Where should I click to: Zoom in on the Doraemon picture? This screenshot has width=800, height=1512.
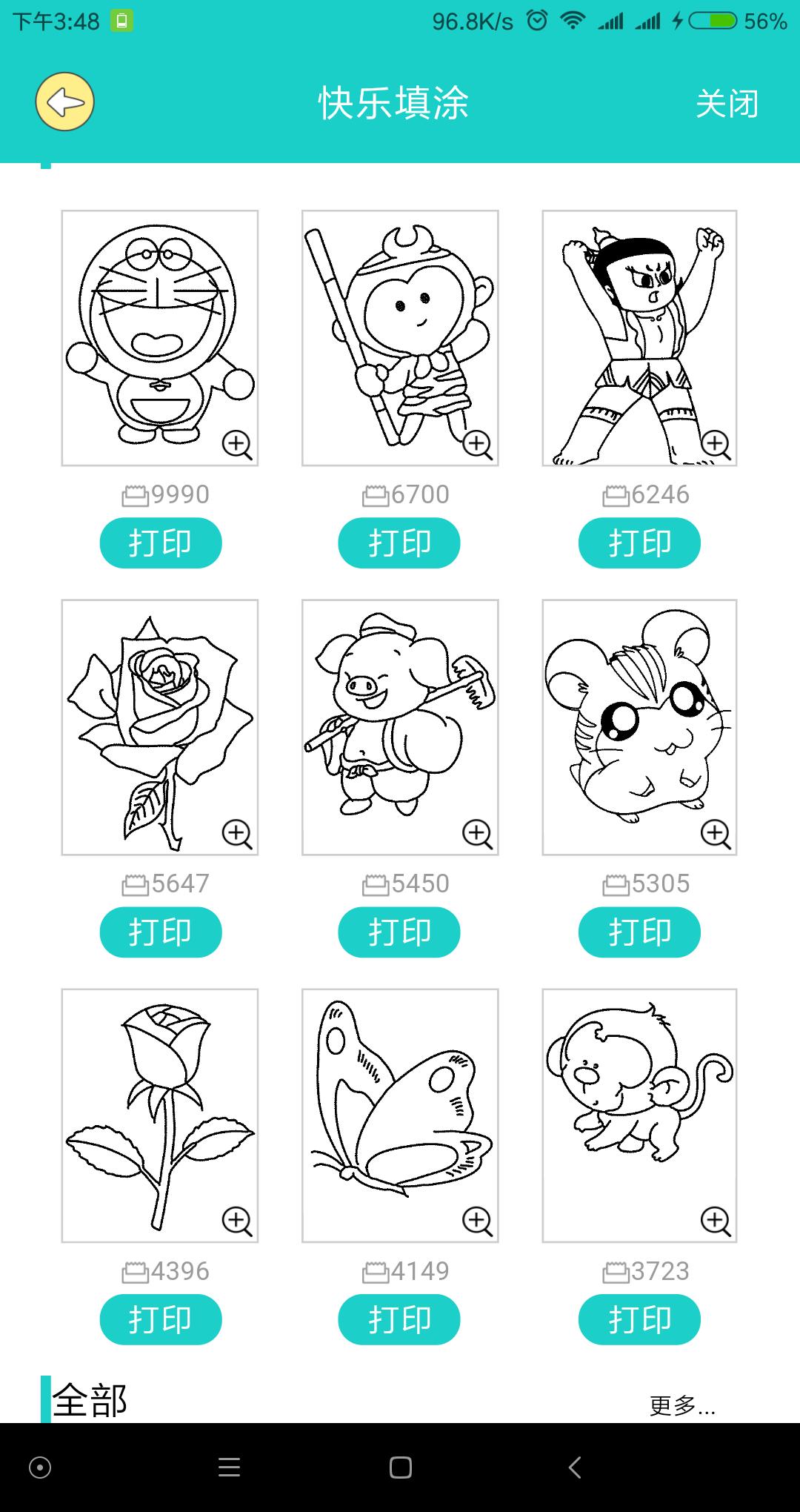point(237,445)
